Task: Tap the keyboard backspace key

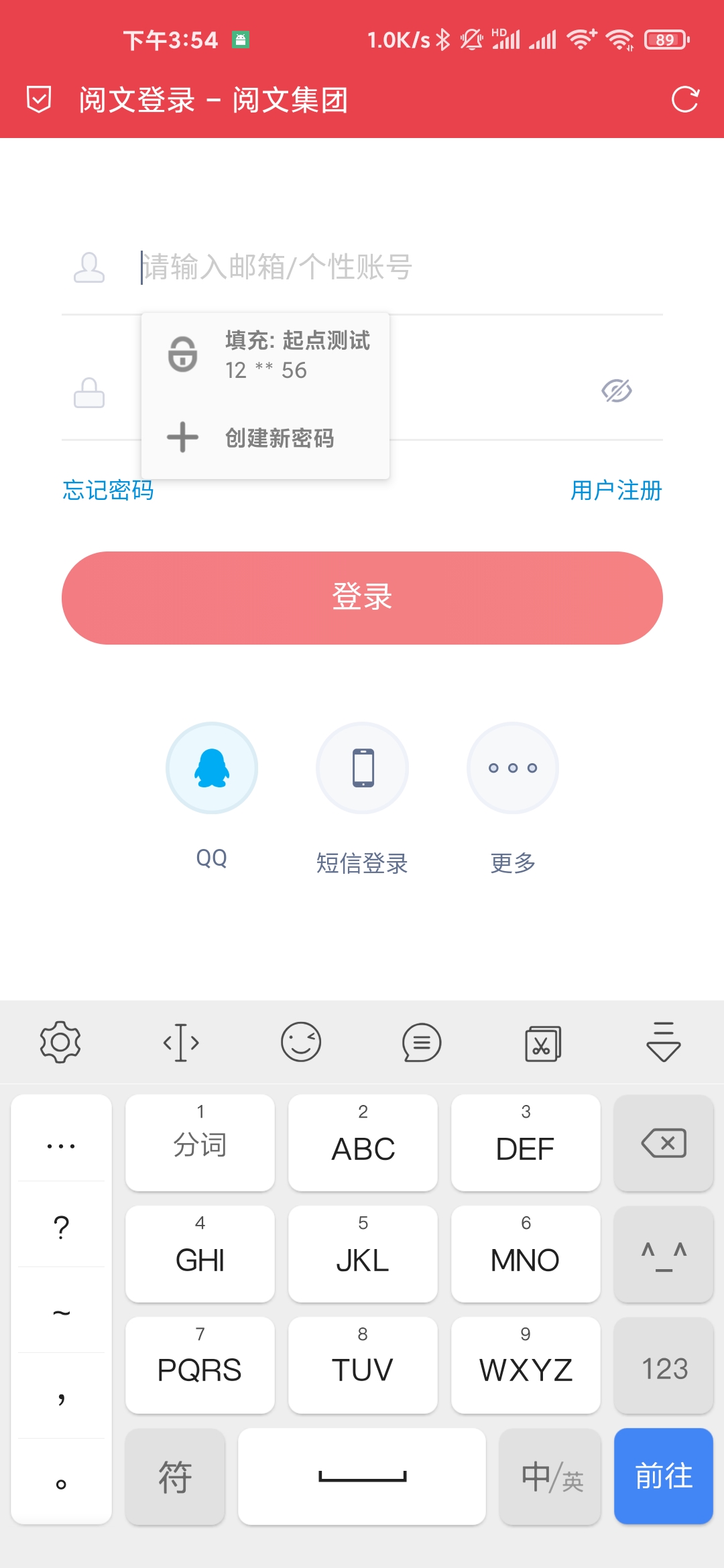Action: tap(664, 1143)
